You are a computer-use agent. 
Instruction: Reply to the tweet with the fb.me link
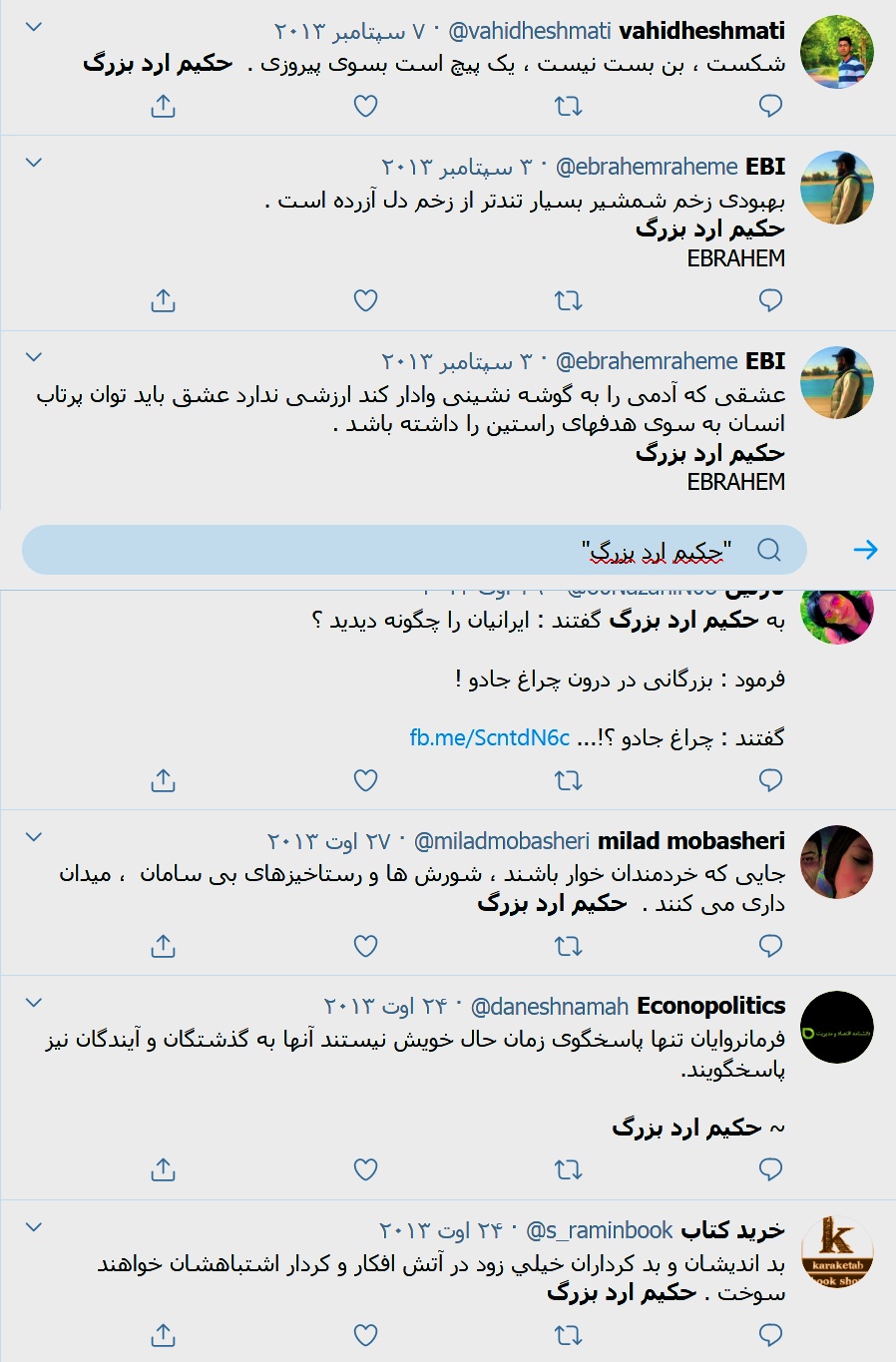770,780
